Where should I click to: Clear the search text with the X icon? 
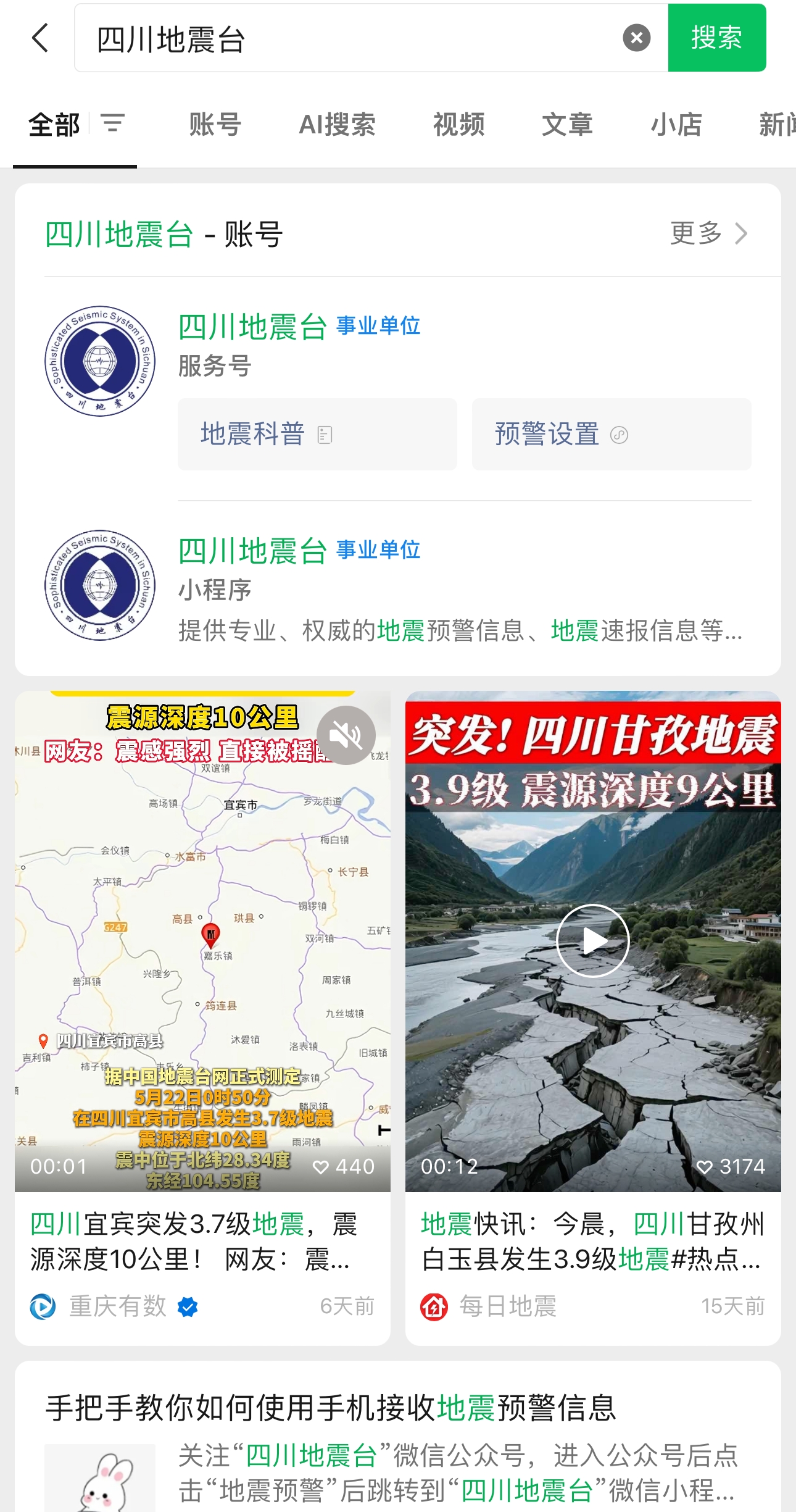tap(636, 38)
